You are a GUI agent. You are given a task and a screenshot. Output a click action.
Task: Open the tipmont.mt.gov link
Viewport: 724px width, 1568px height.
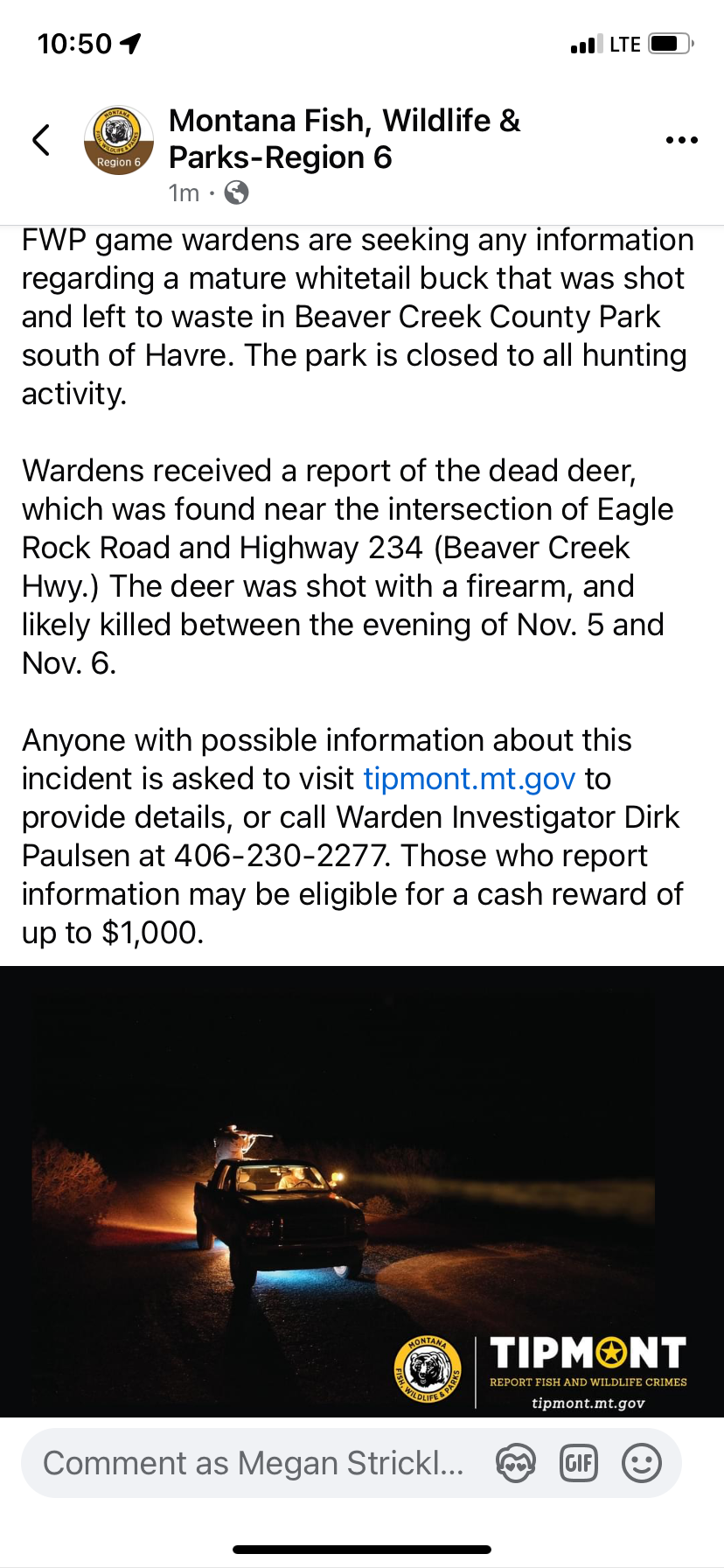[469, 778]
